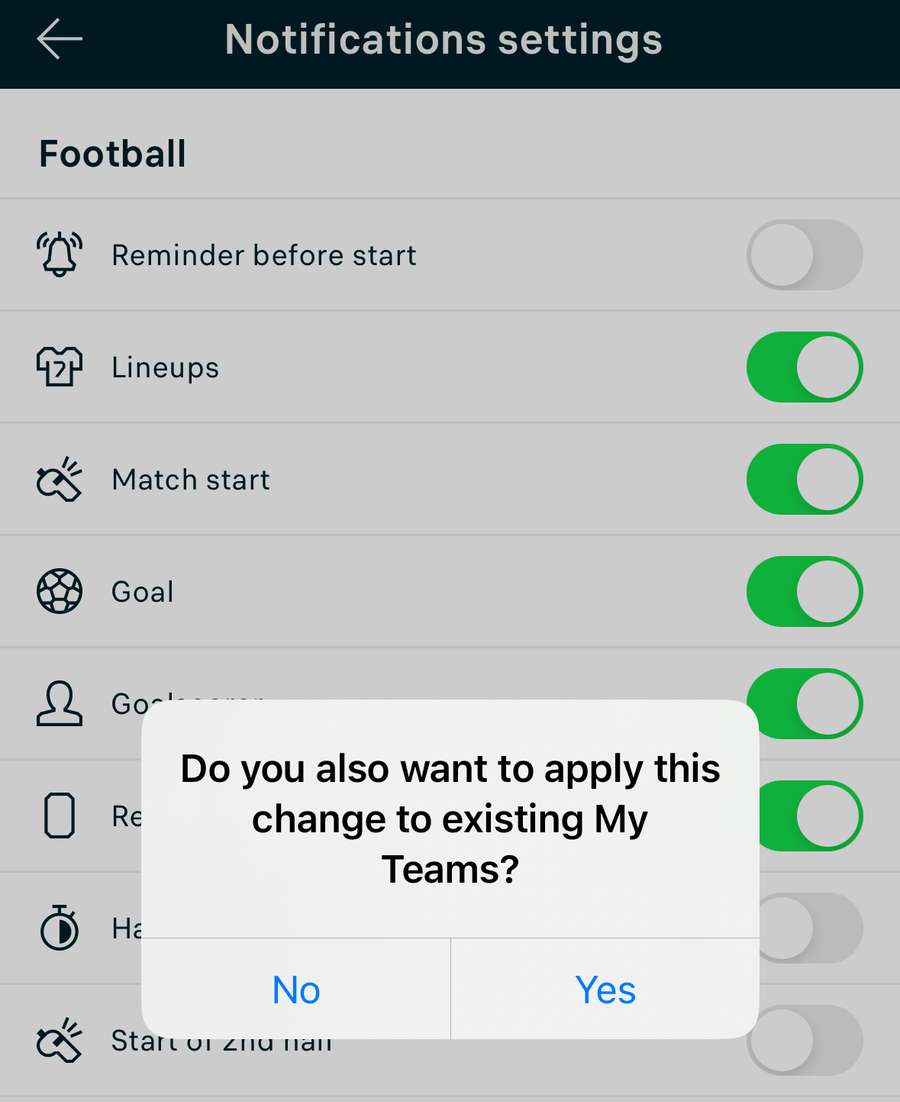This screenshot has width=900, height=1102.
Task: Turn off Lineups notifications
Action: click(x=804, y=367)
